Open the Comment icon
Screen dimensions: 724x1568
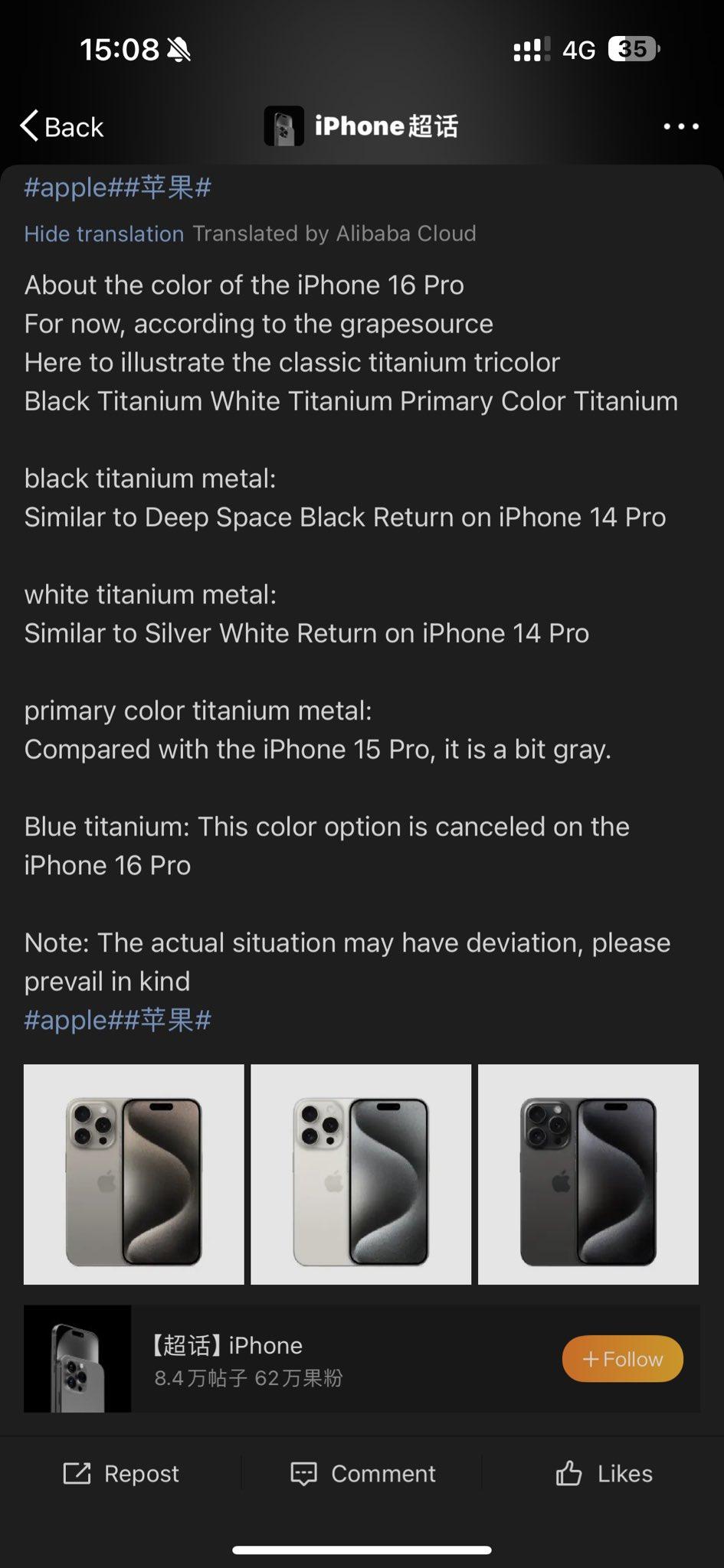point(304,1473)
